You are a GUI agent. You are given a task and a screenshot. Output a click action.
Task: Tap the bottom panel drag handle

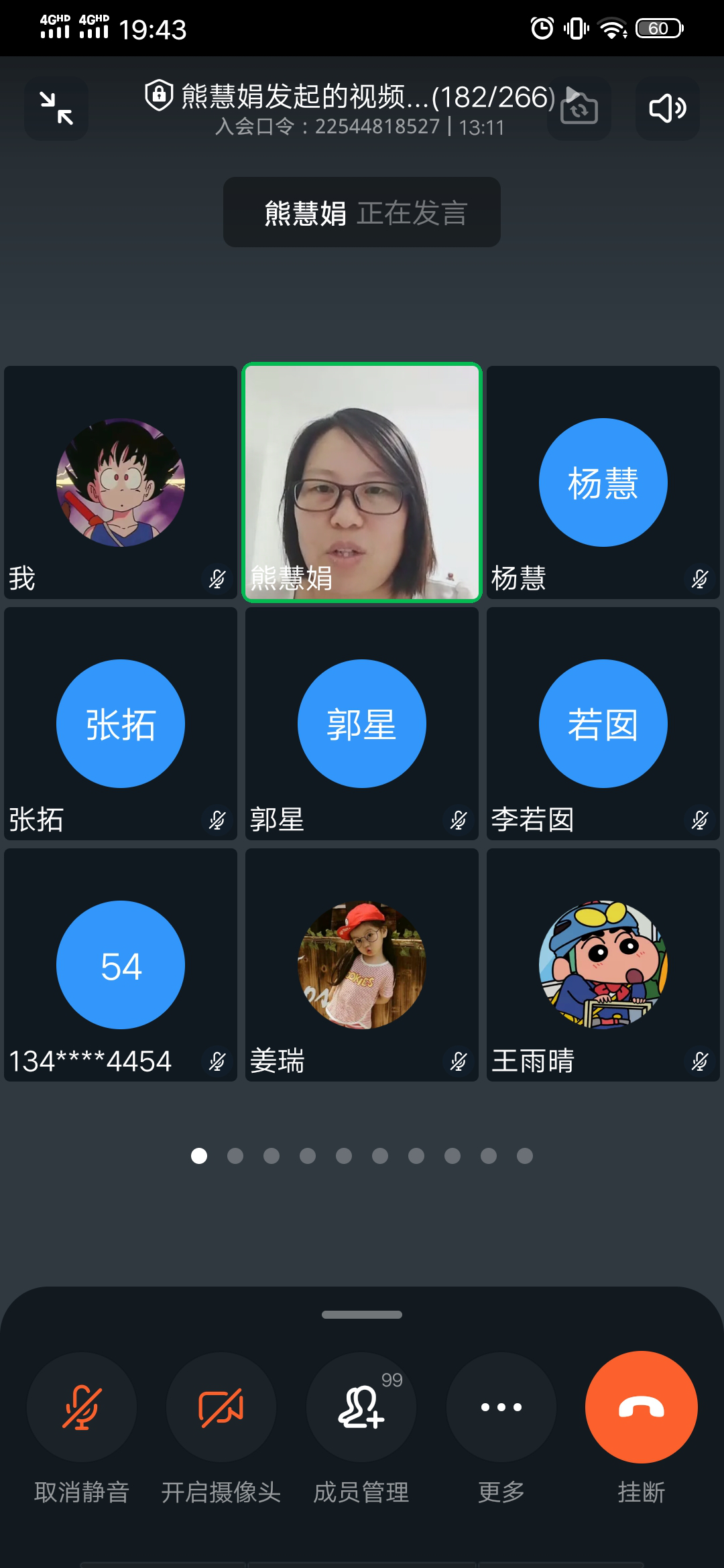[x=362, y=1315]
